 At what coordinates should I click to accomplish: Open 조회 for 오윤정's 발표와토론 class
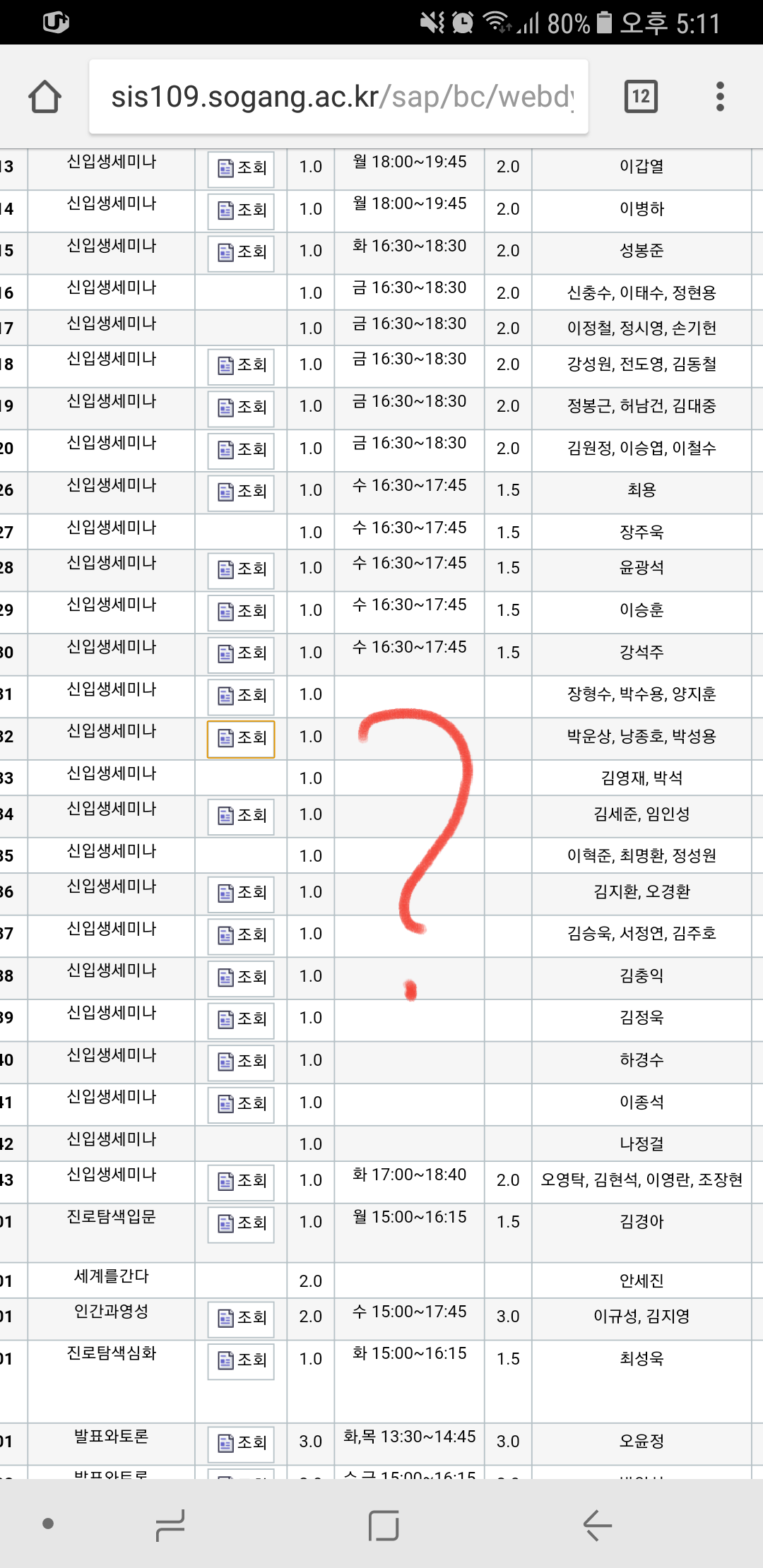241,1443
